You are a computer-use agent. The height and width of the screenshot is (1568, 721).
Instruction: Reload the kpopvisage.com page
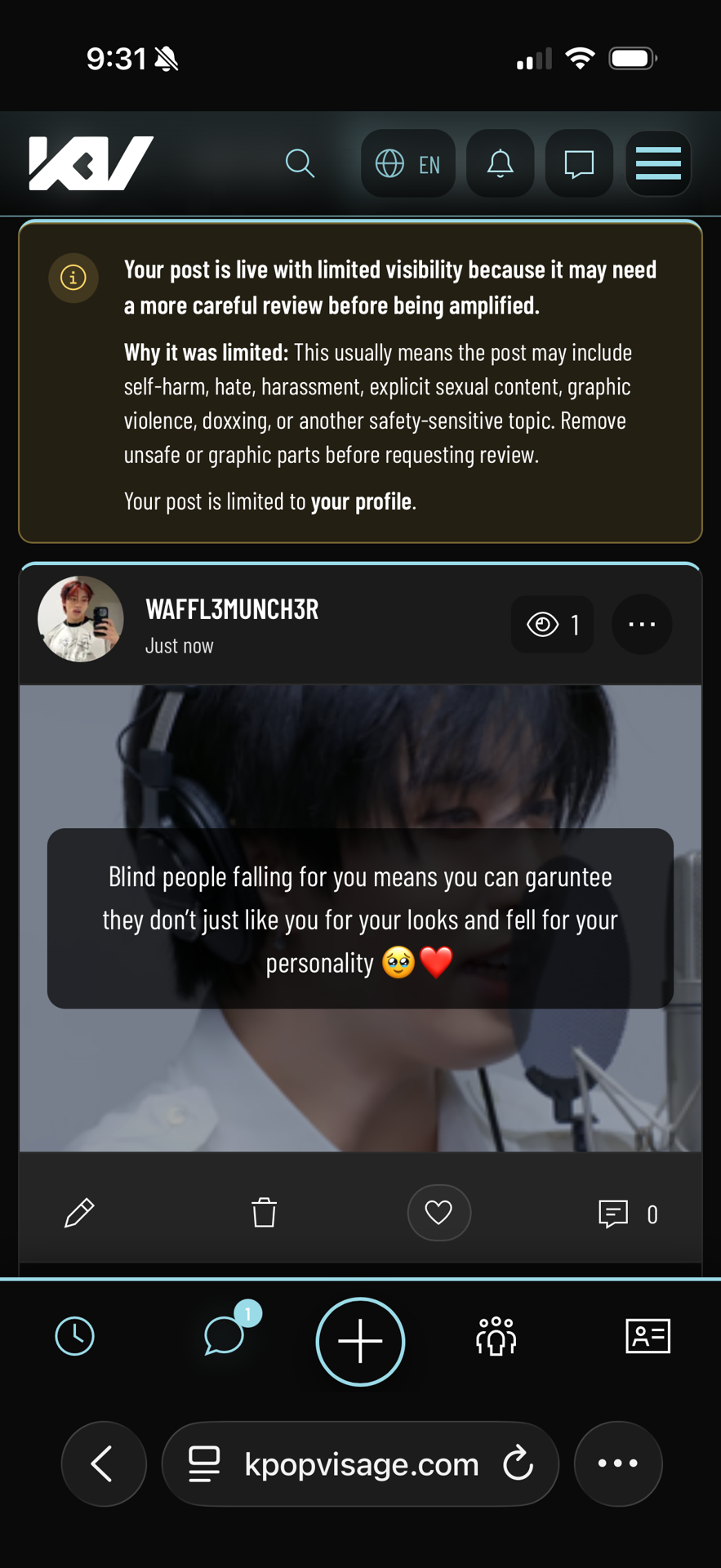pos(518,1463)
